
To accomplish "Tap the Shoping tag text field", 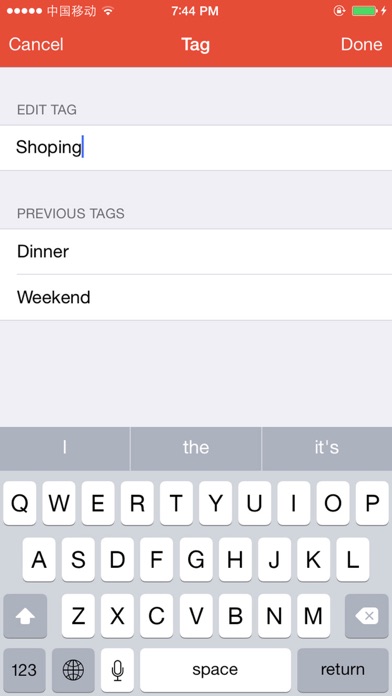I will [x=196, y=147].
